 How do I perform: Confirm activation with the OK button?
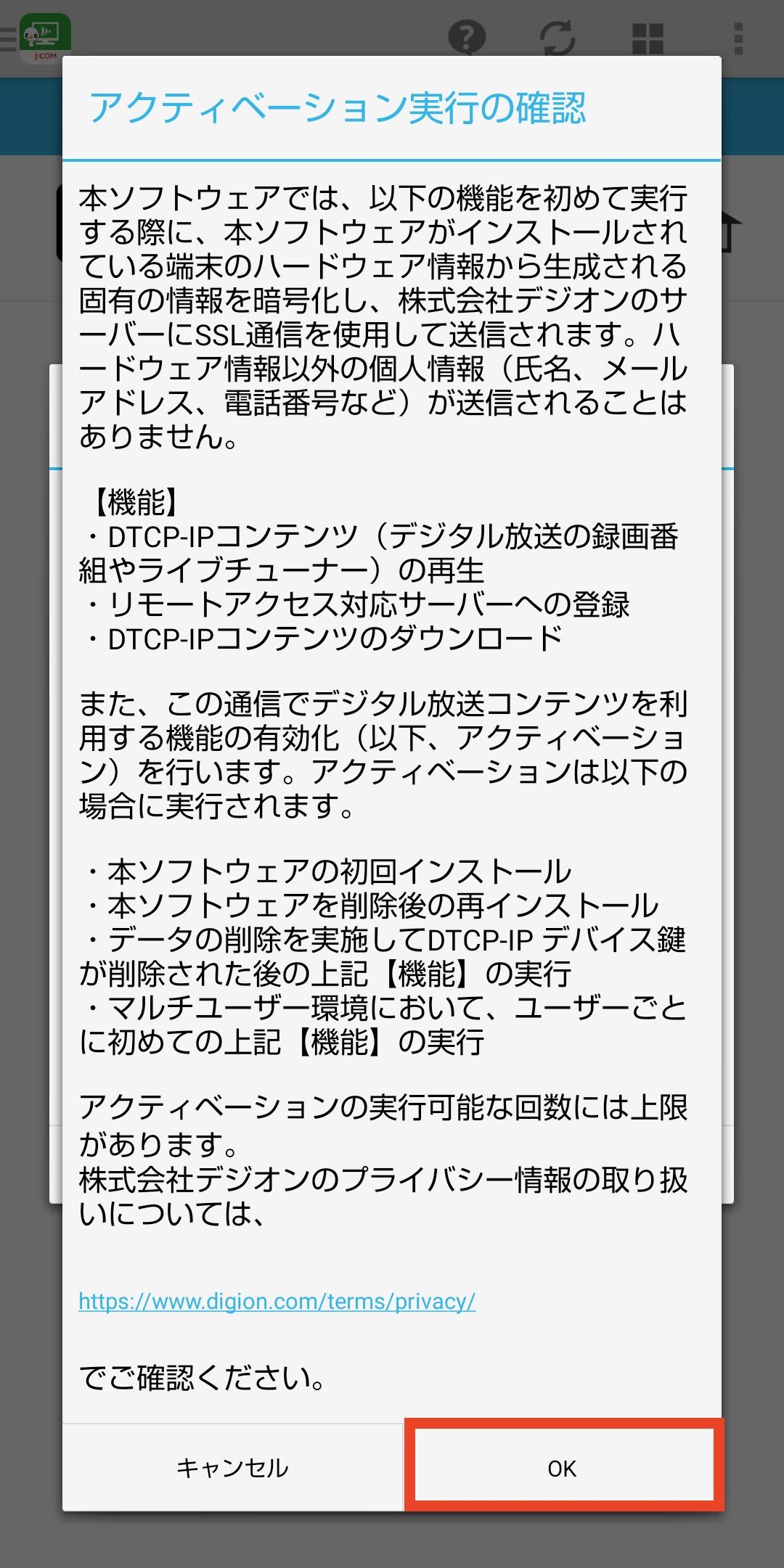pos(562,1467)
